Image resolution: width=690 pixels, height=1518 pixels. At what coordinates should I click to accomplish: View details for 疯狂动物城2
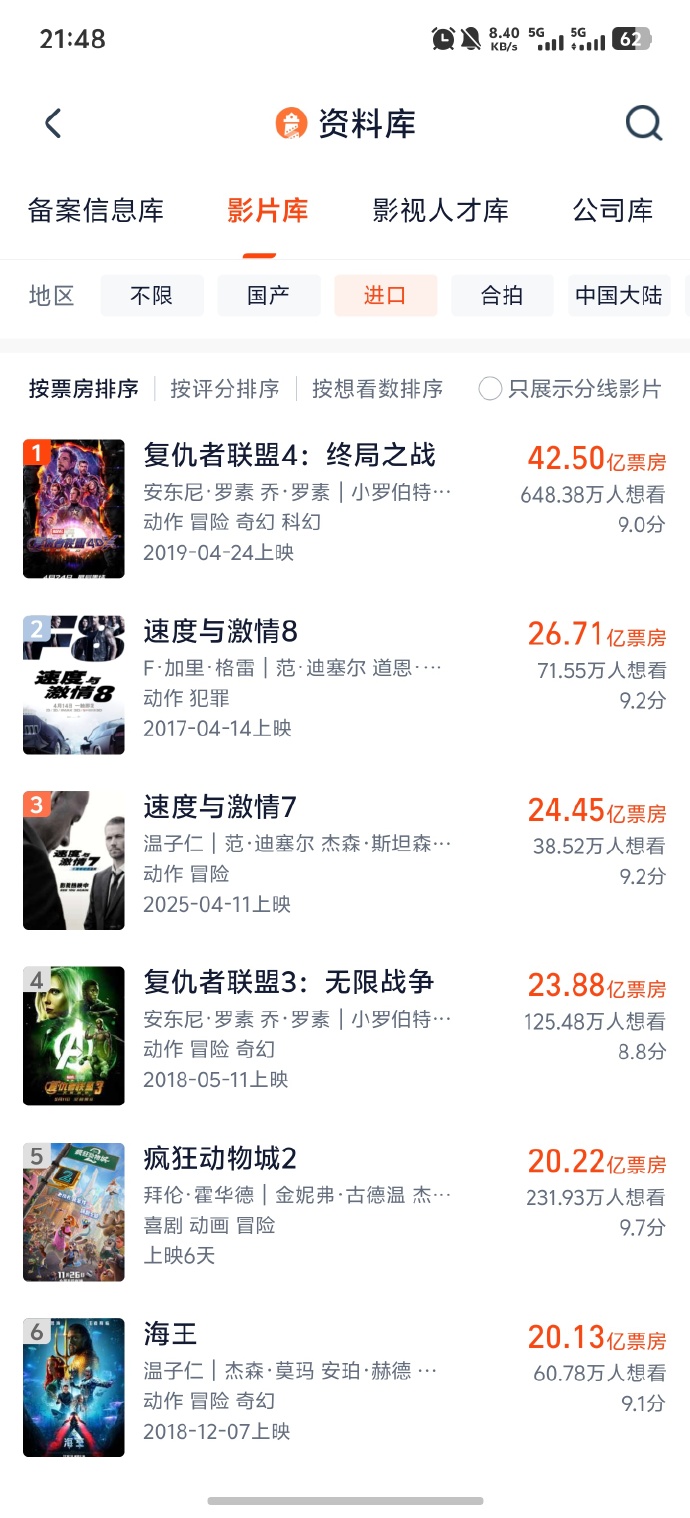221,1159
